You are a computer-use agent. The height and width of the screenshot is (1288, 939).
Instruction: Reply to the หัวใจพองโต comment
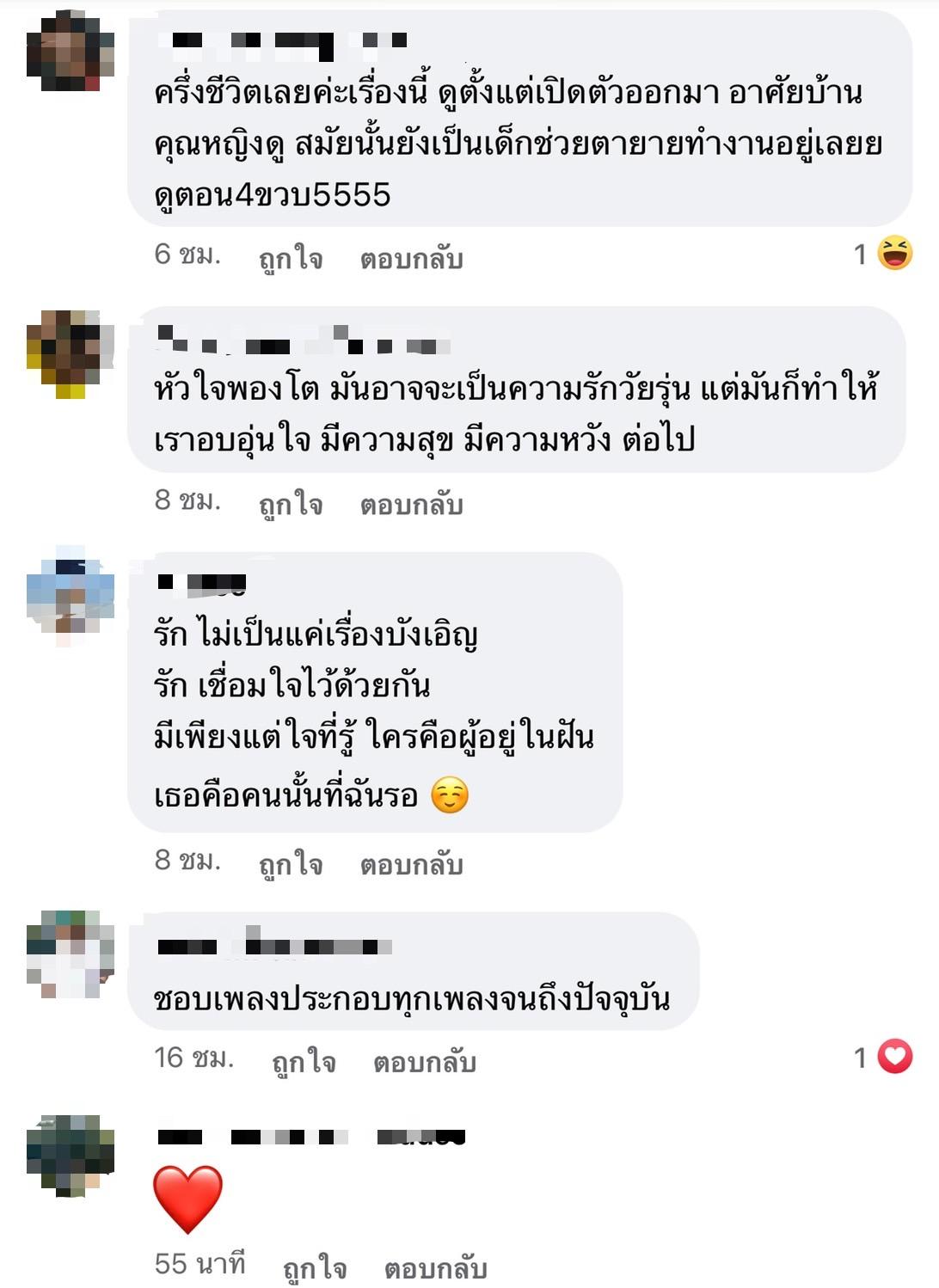coord(411,504)
